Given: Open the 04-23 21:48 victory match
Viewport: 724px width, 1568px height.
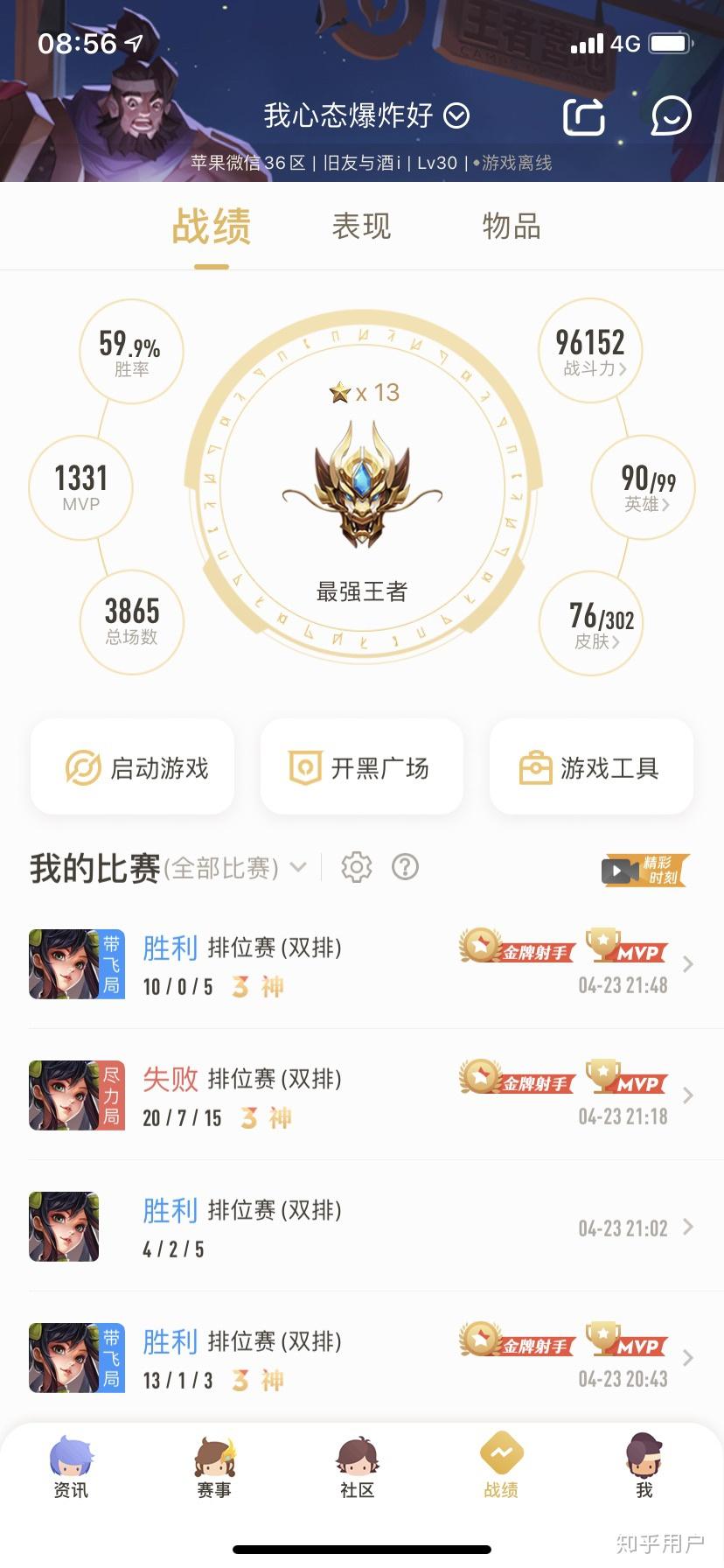Looking at the screenshot, I should (x=361, y=964).
